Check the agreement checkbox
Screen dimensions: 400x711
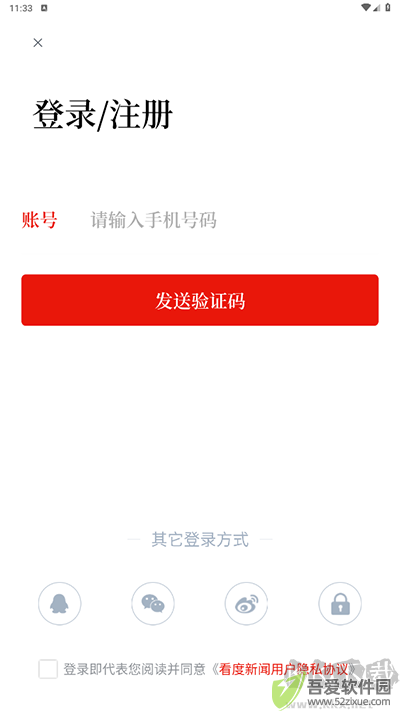tap(48, 669)
